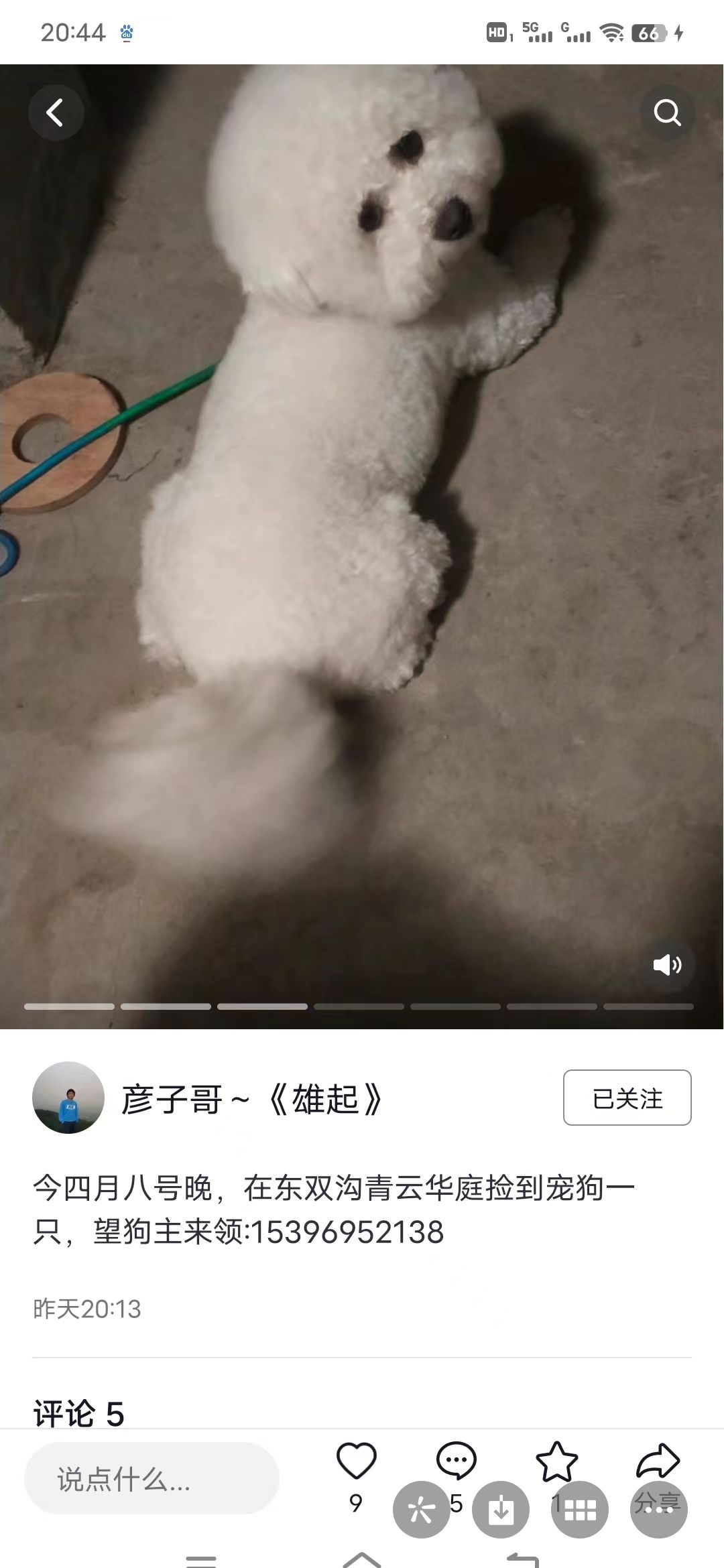Open the floating grid menu button
The image size is (724, 1568).
pyautogui.click(x=580, y=1510)
